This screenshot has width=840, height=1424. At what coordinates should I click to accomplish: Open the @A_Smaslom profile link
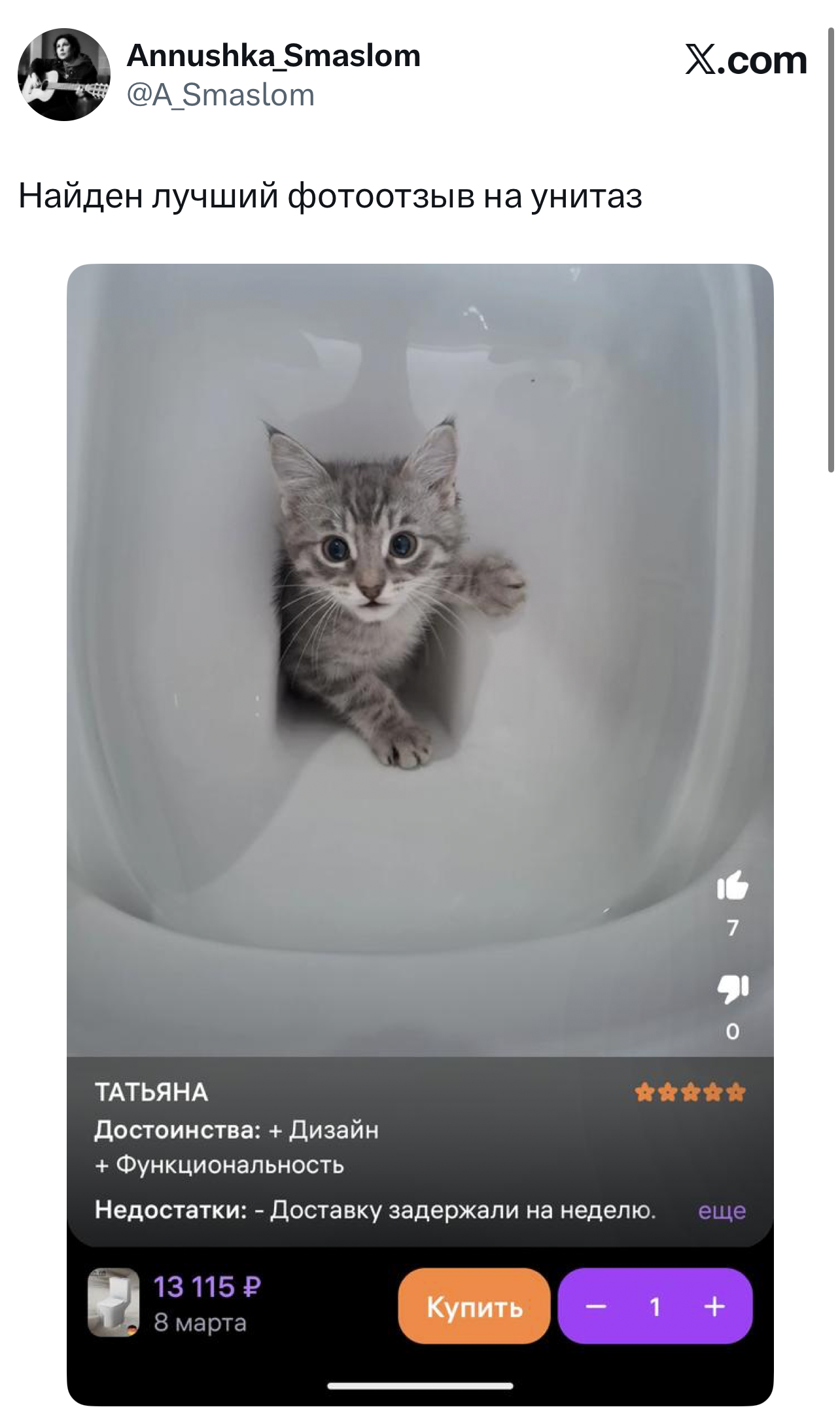(220, 96)
